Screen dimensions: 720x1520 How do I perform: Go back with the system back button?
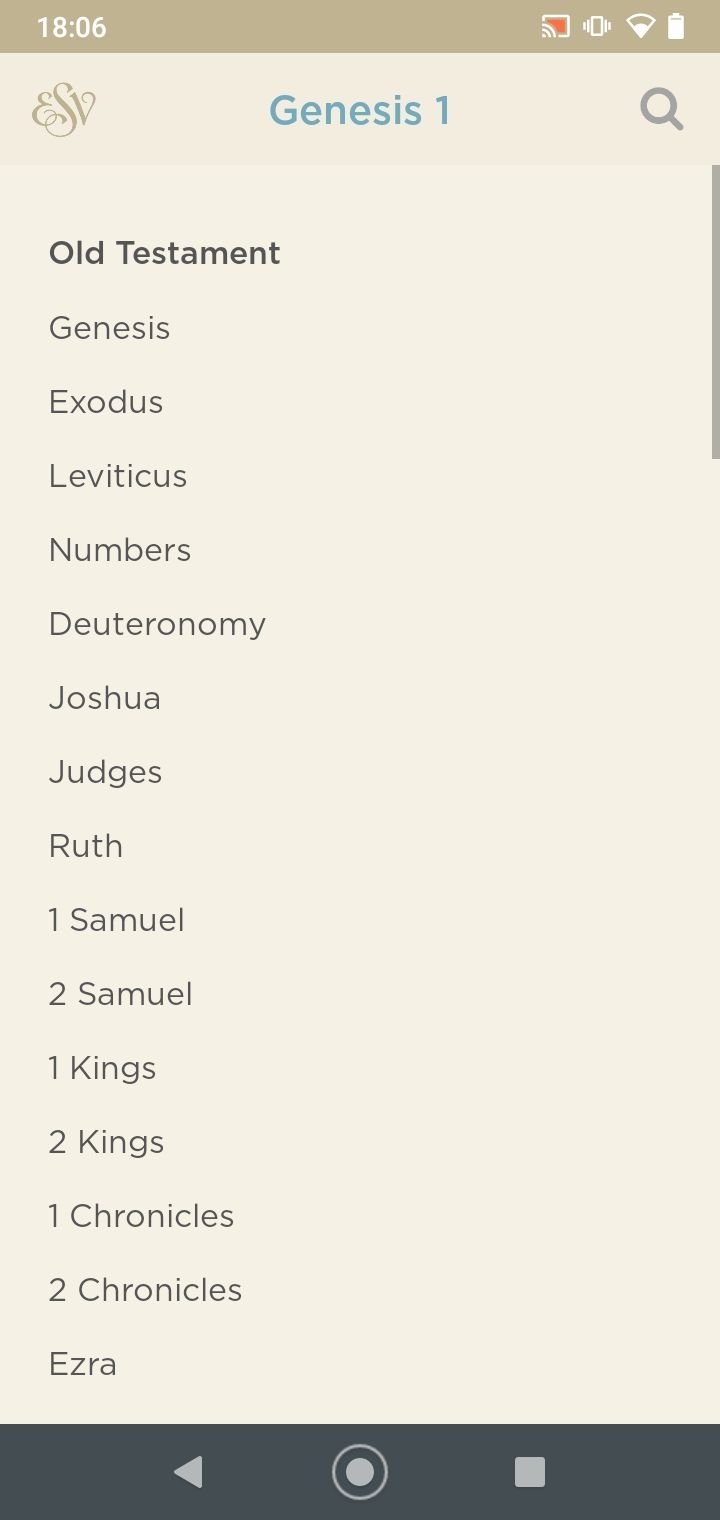[x=188, y=1472]
